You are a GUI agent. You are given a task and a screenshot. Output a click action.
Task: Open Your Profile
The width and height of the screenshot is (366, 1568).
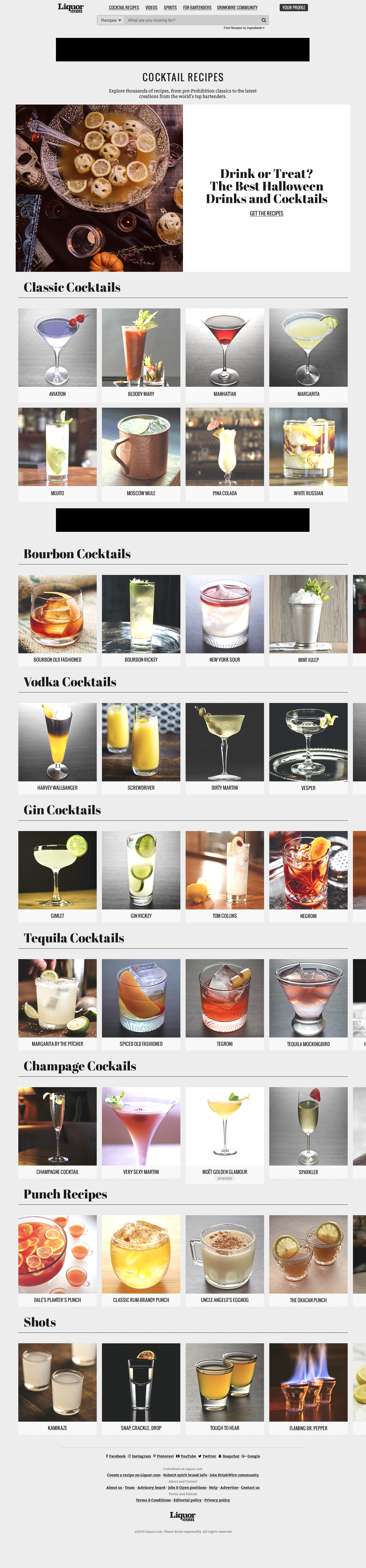pos(294,8)
